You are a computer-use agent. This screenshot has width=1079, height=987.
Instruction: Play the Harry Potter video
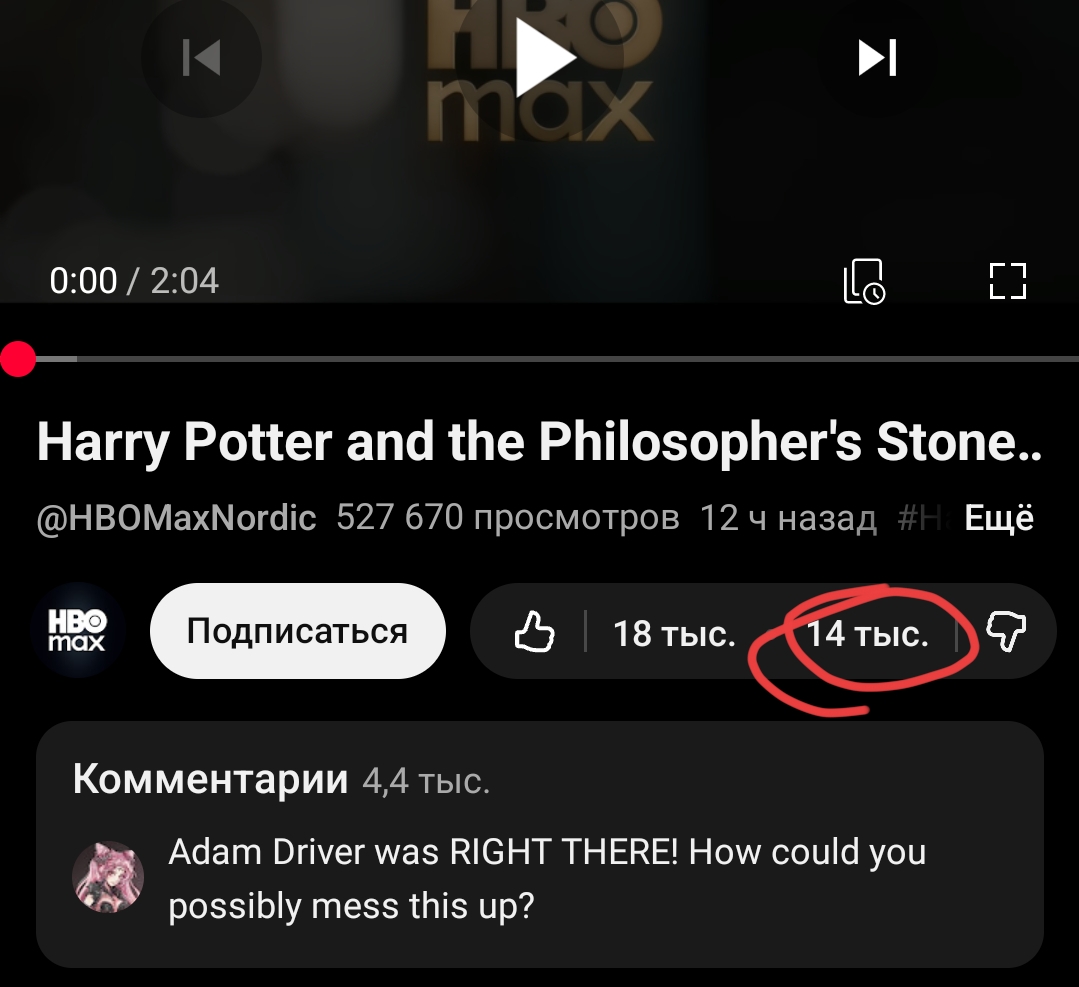click(545, 56)
